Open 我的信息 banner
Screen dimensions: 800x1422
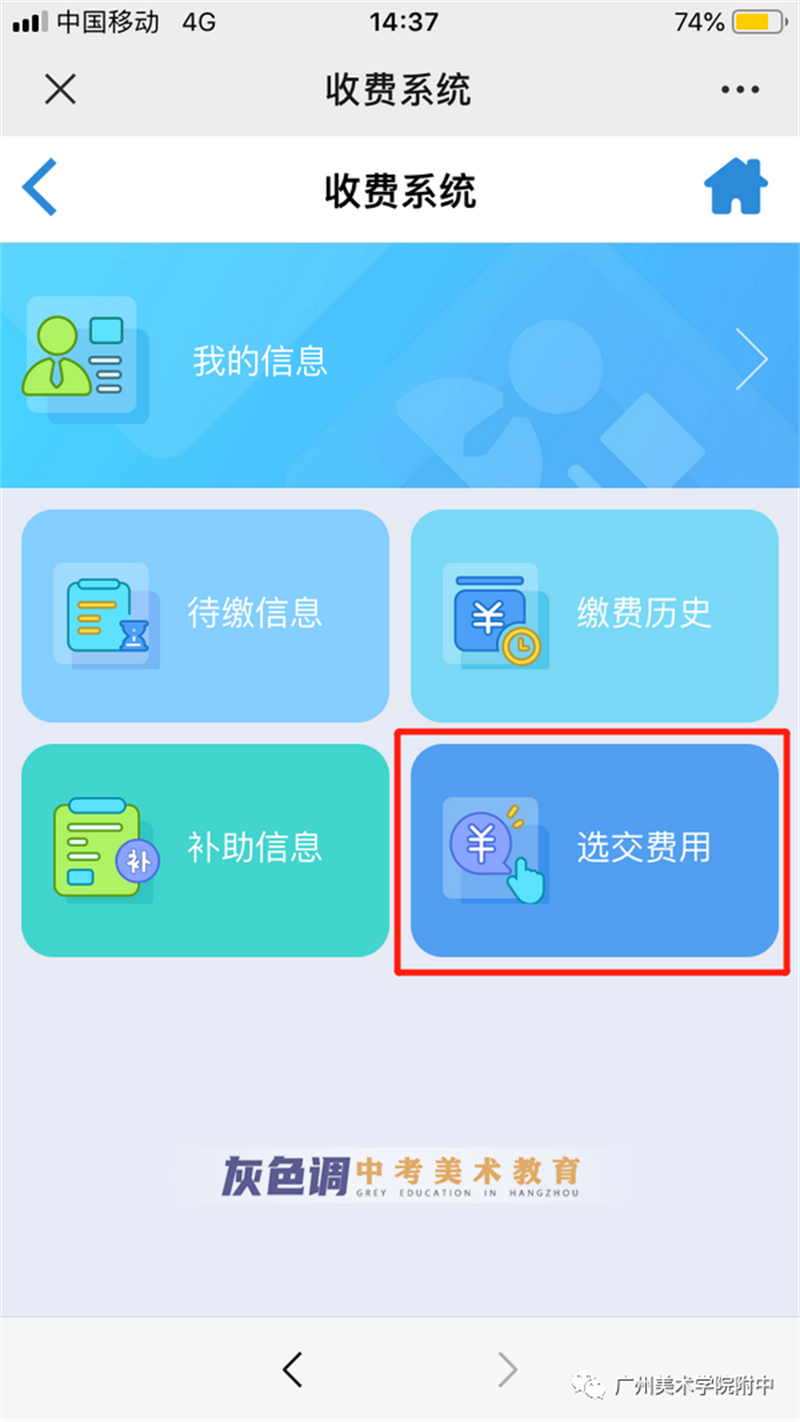point(400,362)
